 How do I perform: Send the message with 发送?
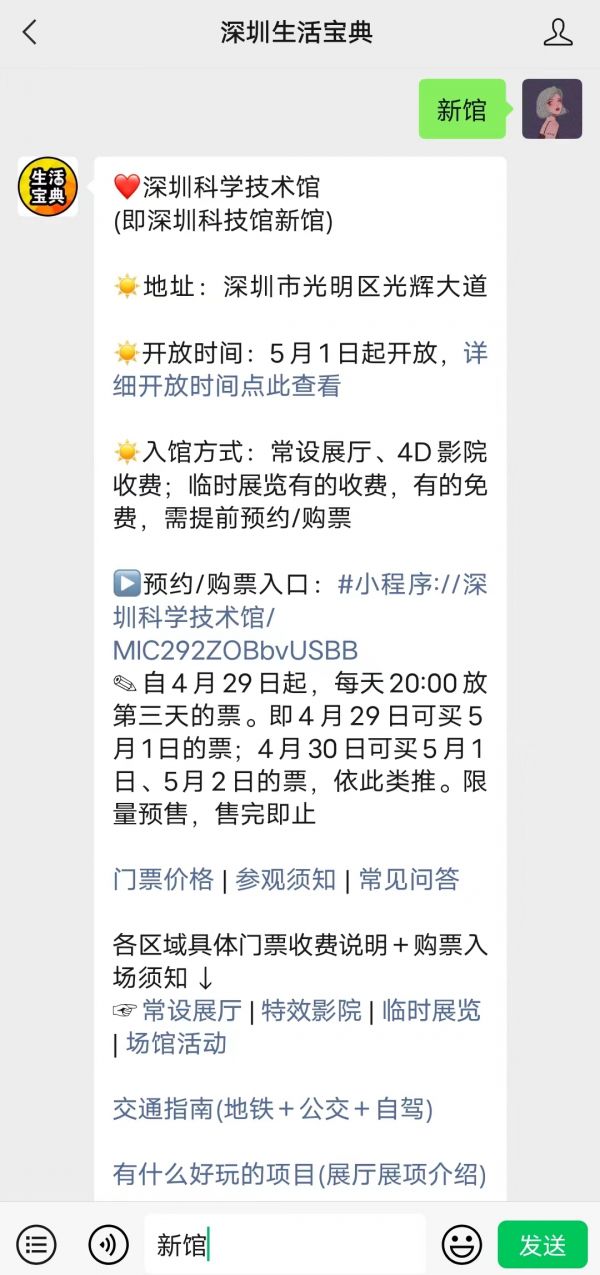[543, 1245]
